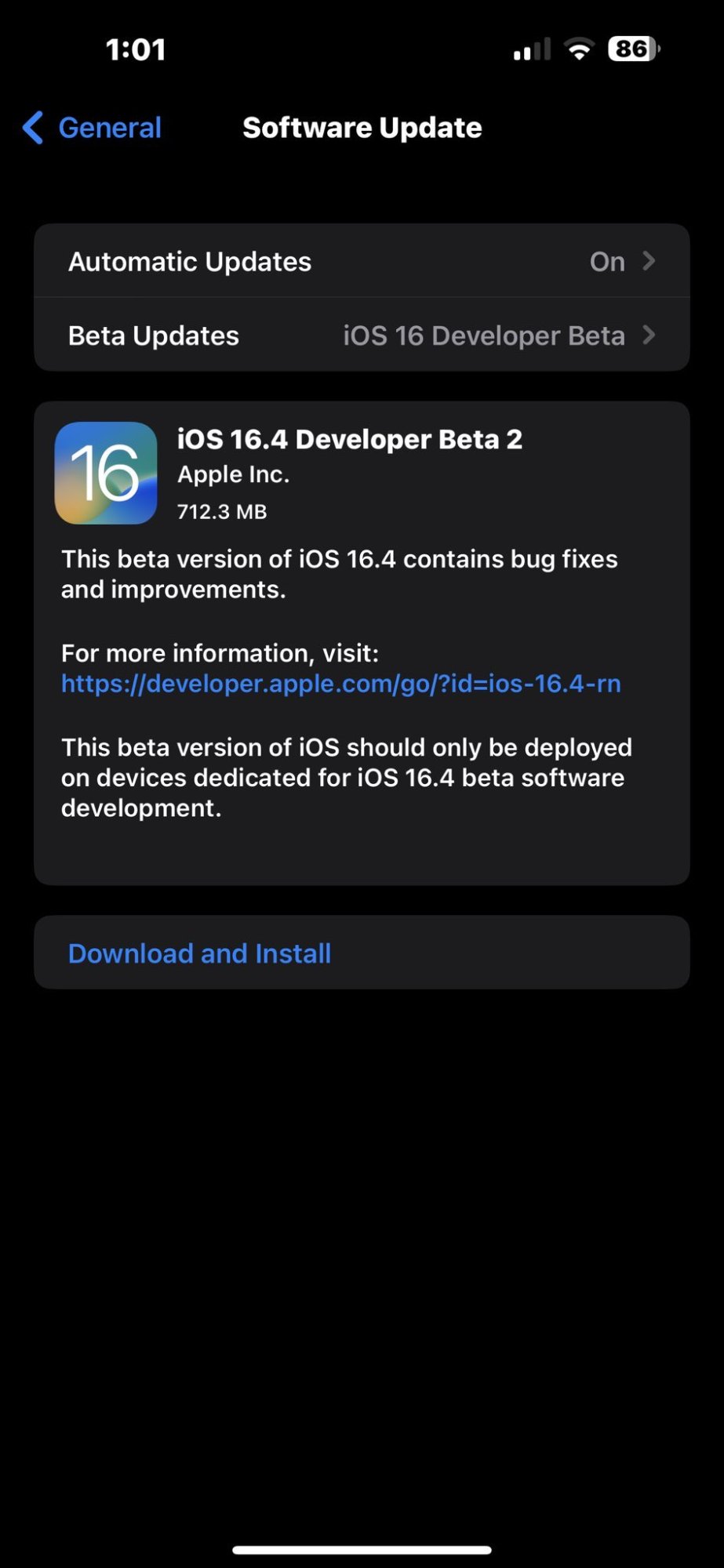This screenshot has width=724, height=1568.
Task: Open Automatic Updates settings
Action: pos(362,261)
